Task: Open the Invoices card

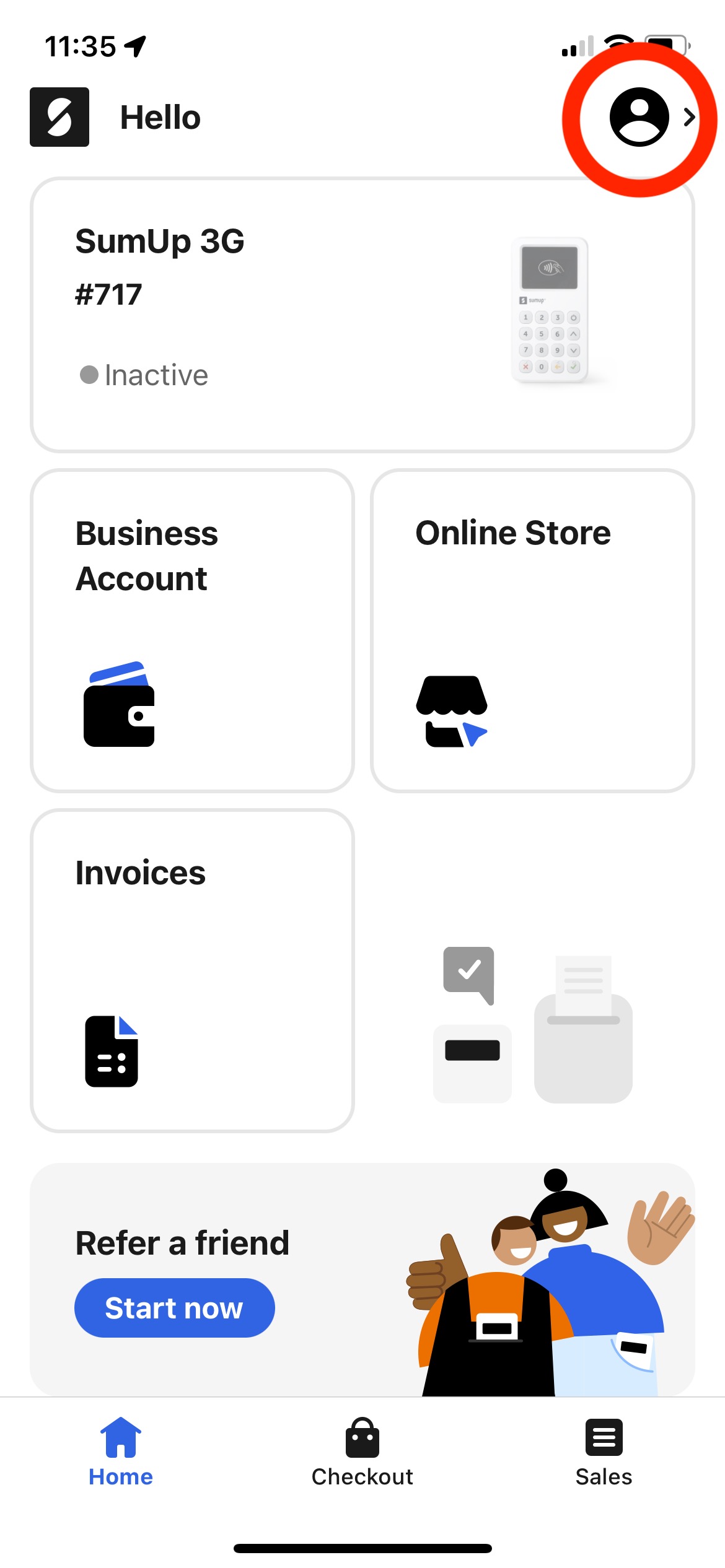Action: [192, 970]
